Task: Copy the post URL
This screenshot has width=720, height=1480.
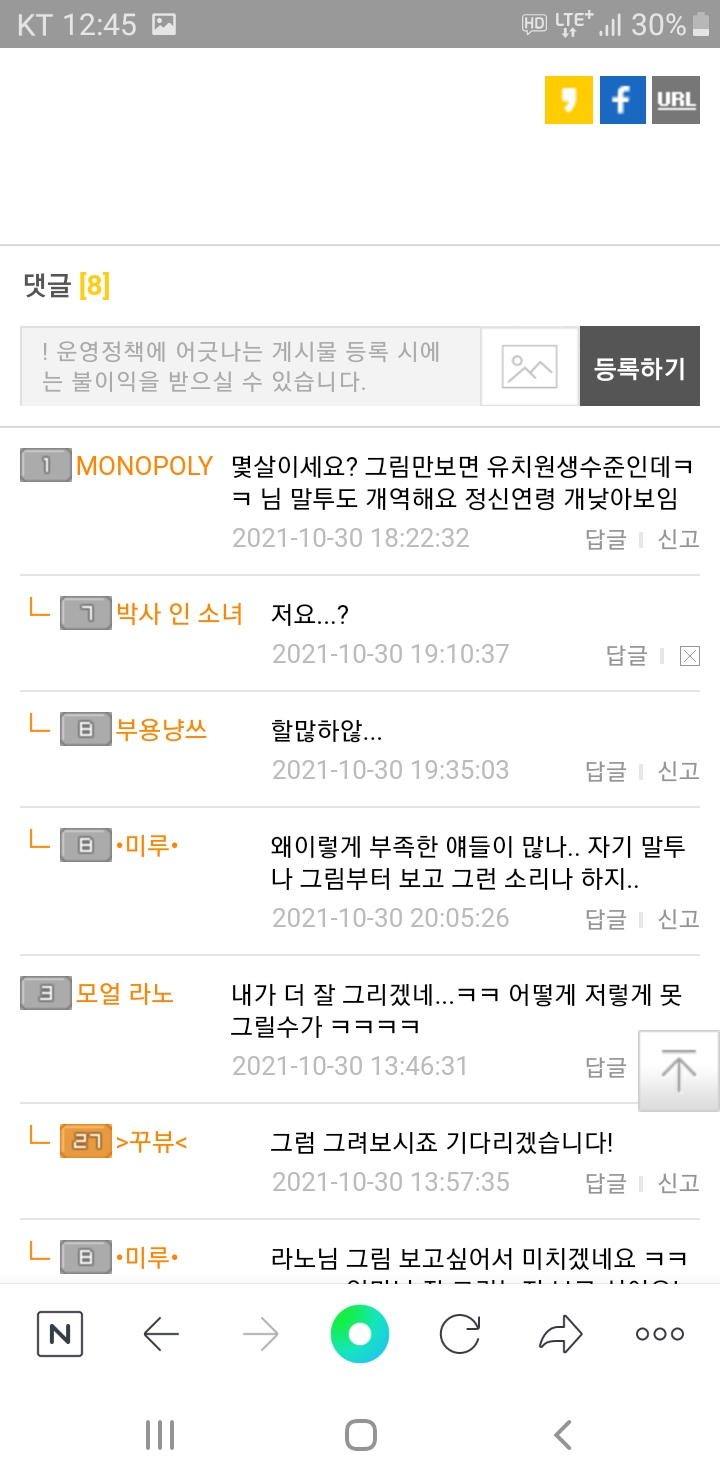Action: 676,100
